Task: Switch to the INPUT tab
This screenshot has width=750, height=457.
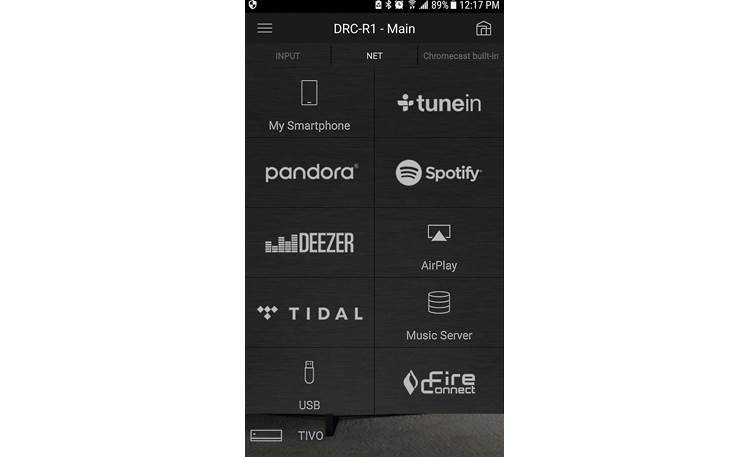Action: 287,56
